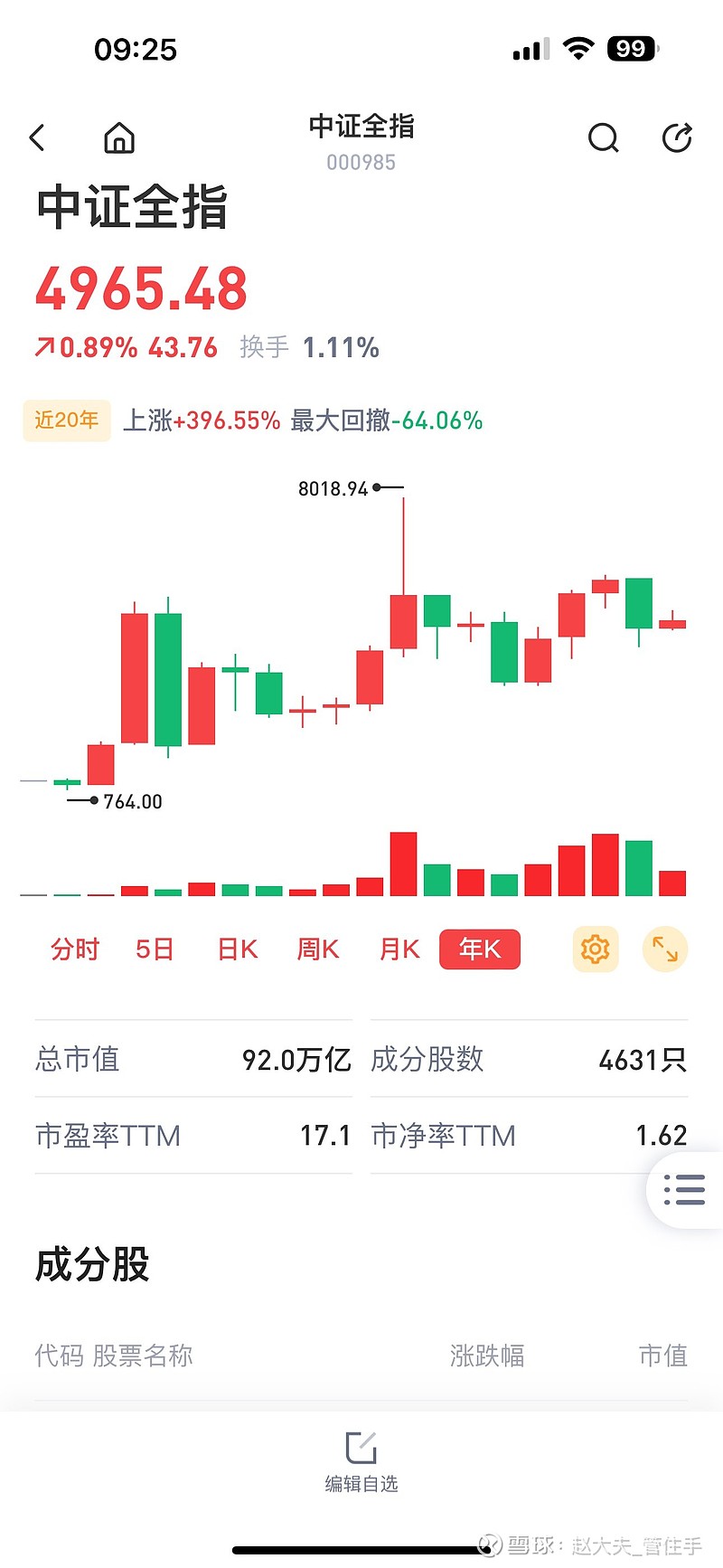Expand chart to fullscreen with arrows icon
This screenshot has height=1568, width=723.
coord(665,949)
